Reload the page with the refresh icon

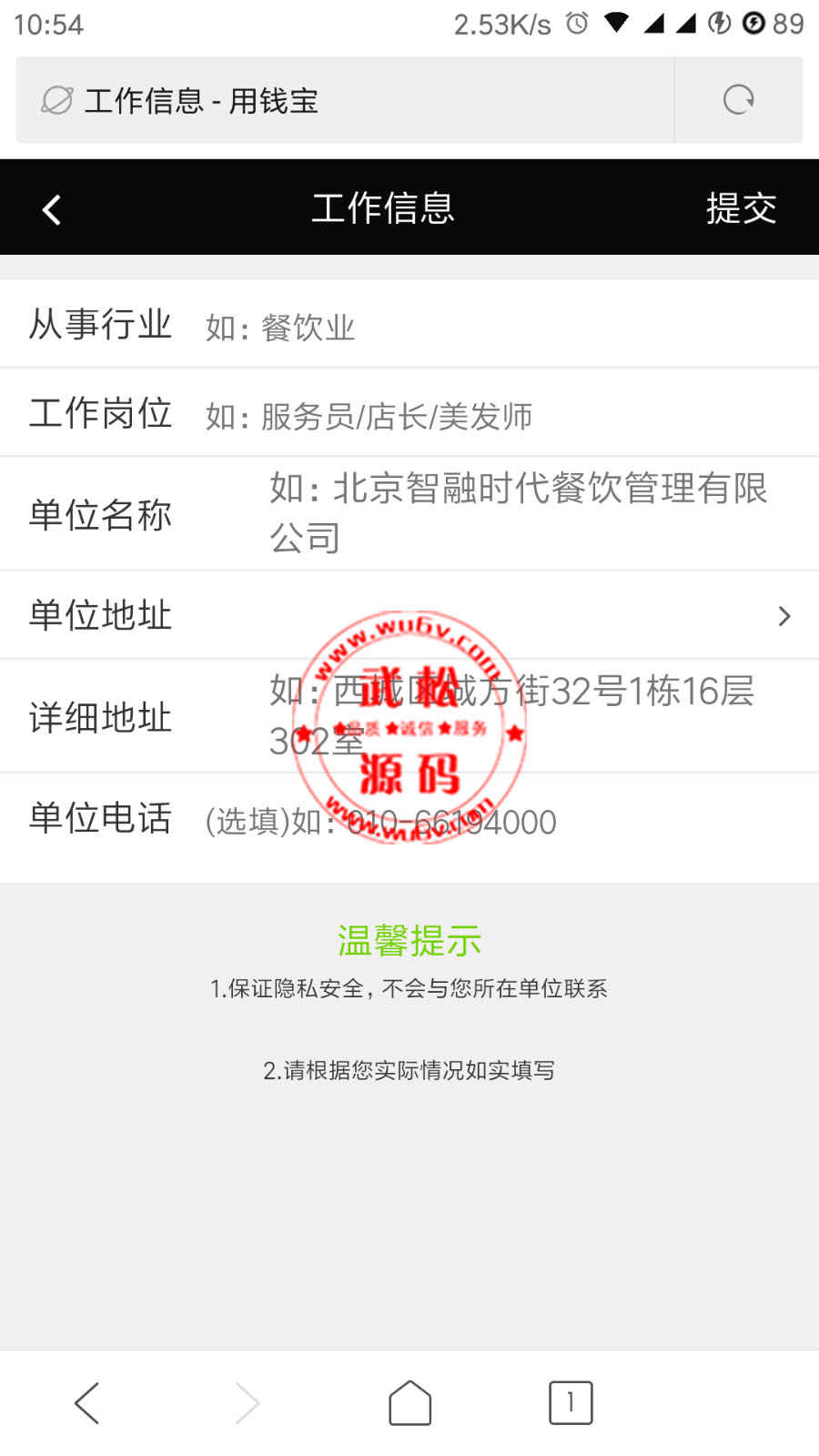pos(738,100)
